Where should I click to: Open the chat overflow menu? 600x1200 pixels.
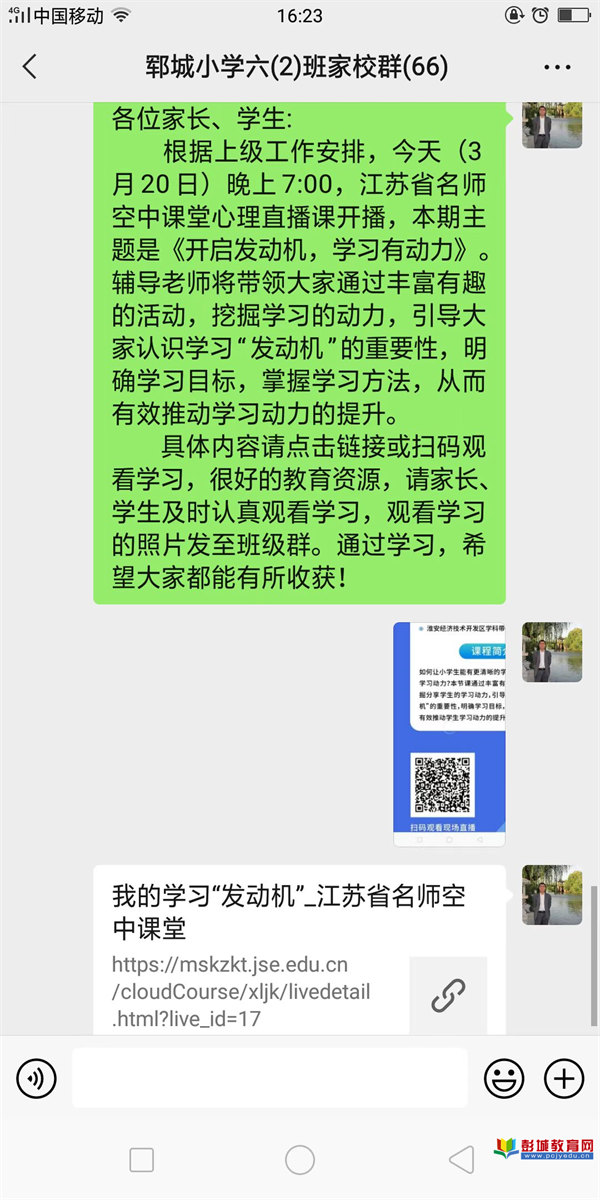(556, 67)
